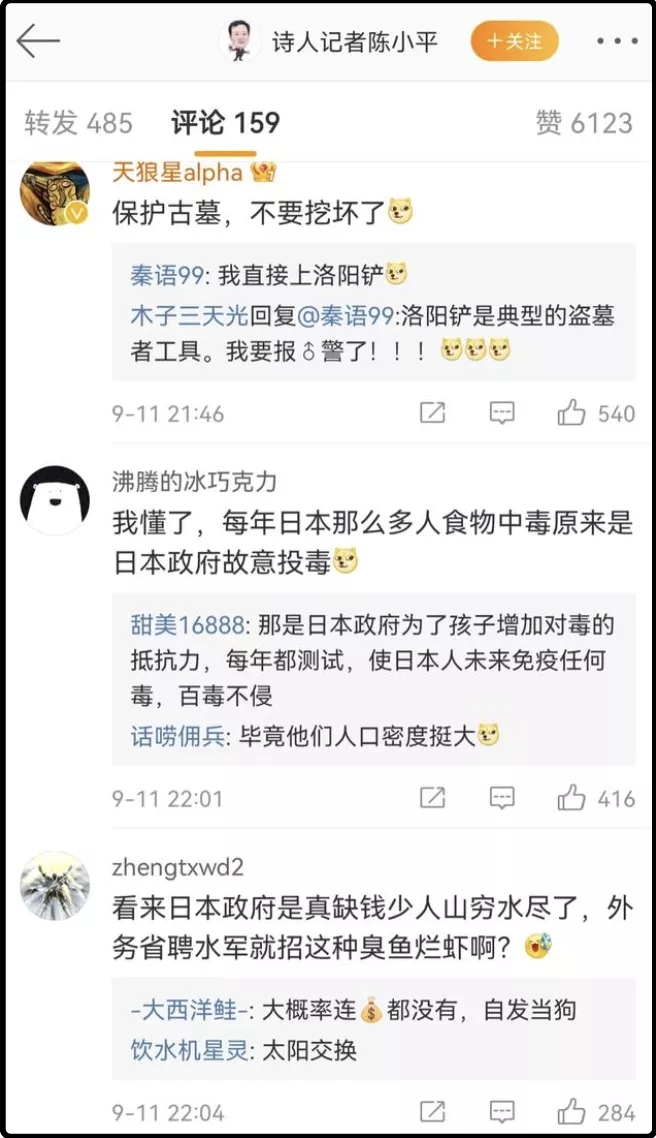Select the 评论 159 tab
The height and width of the screenshot is (1138, 656).
point(226,123)
